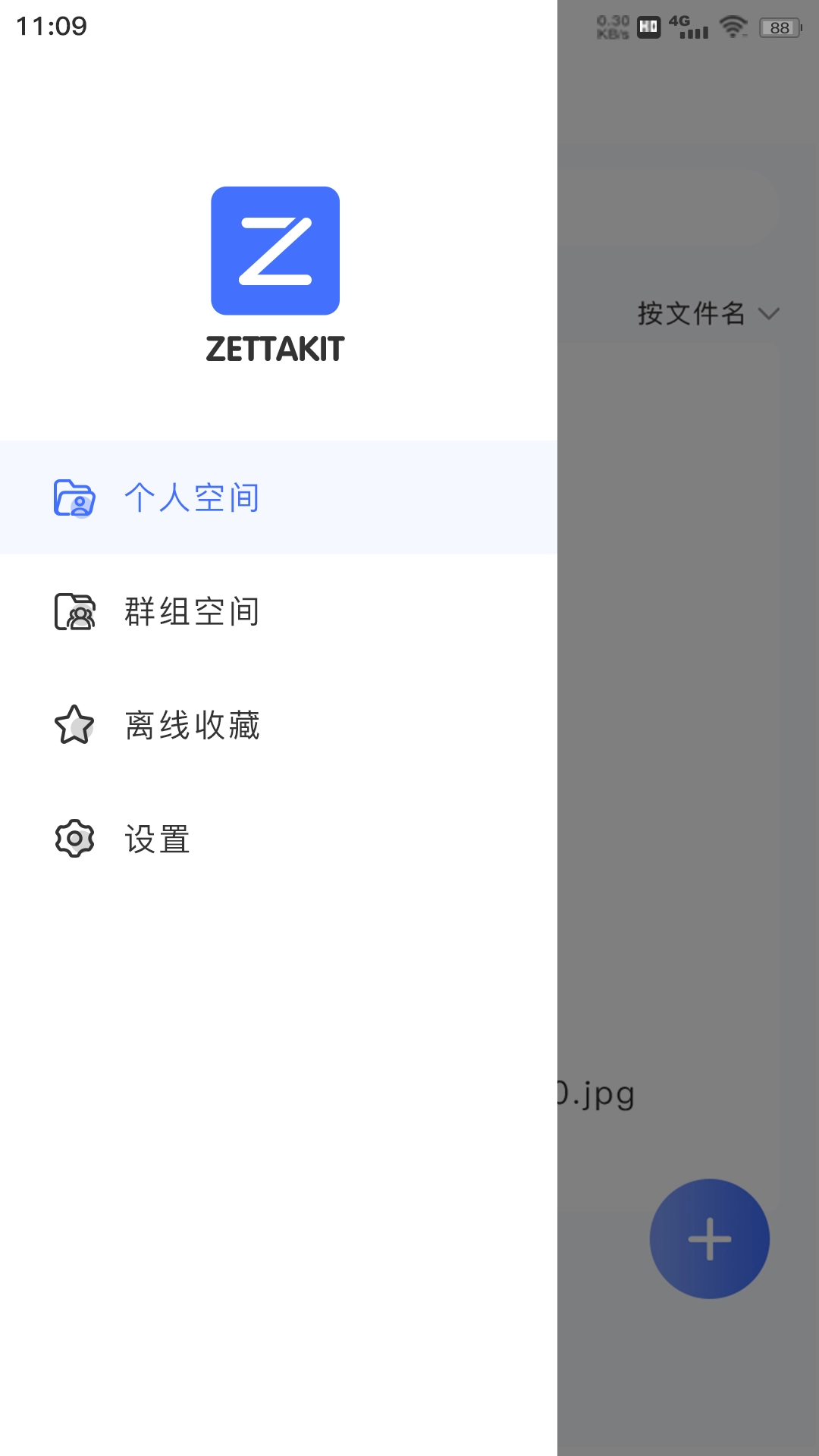This screenshot has width=819, height=1456.
Task: Tap the 4G signal indicator icon
Action: [686, 25]
